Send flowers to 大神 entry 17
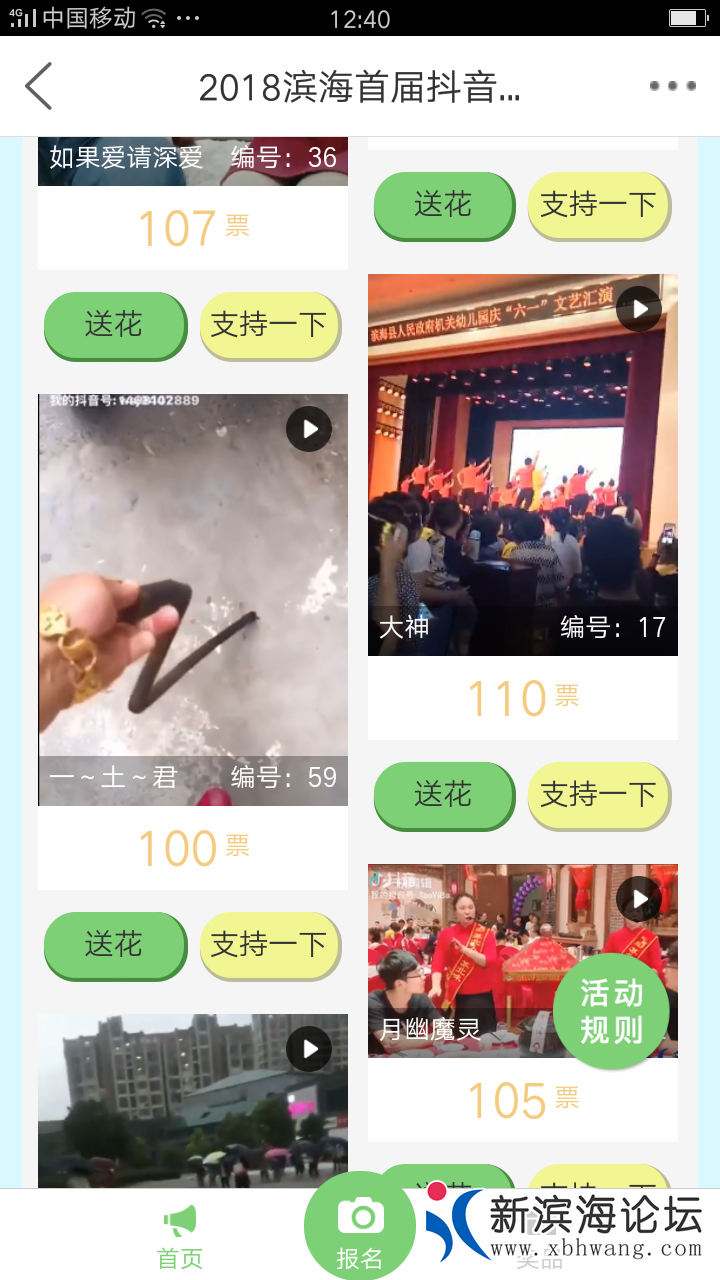Viewport: 720px width, 1280px height. [444, 795]
